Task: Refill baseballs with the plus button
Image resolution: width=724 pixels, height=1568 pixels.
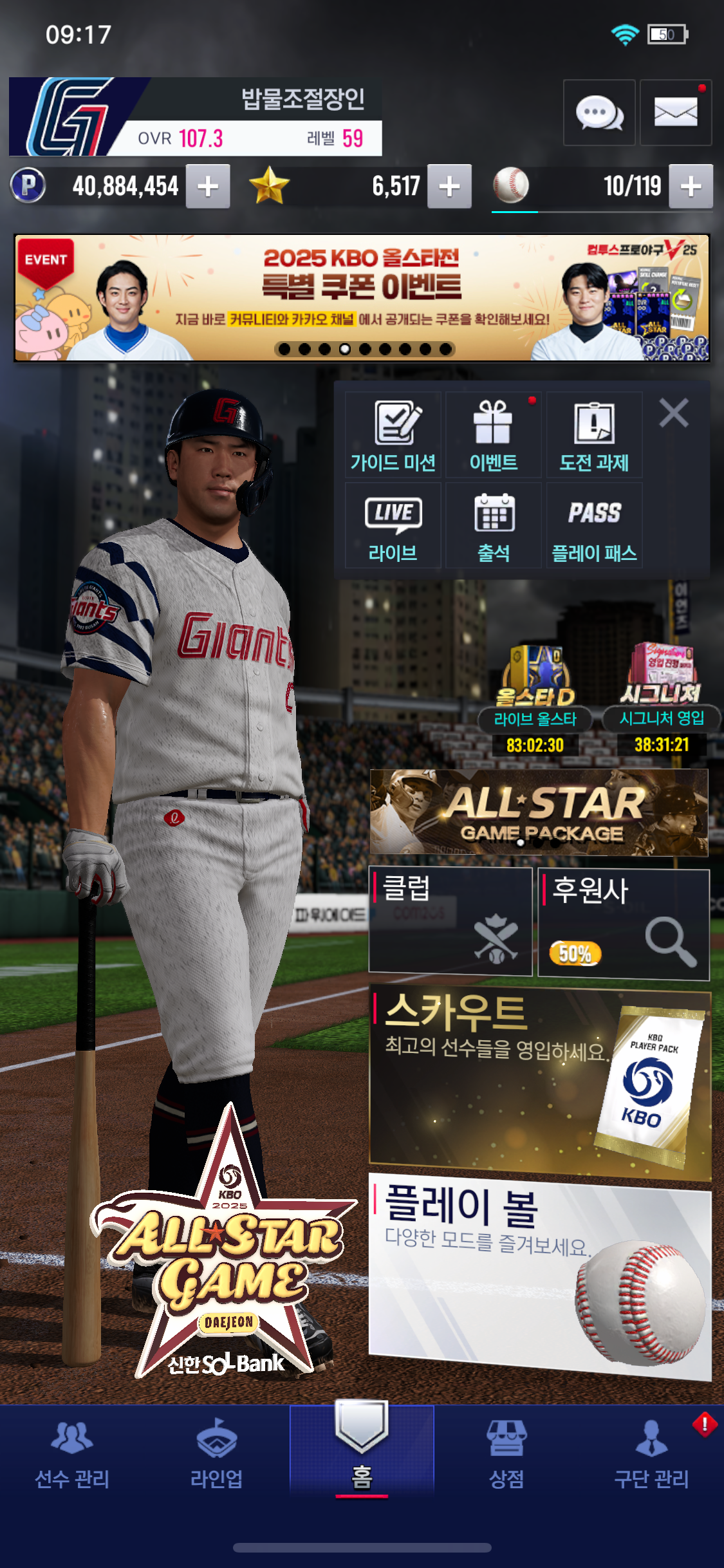Action: (x=691, y=187)
